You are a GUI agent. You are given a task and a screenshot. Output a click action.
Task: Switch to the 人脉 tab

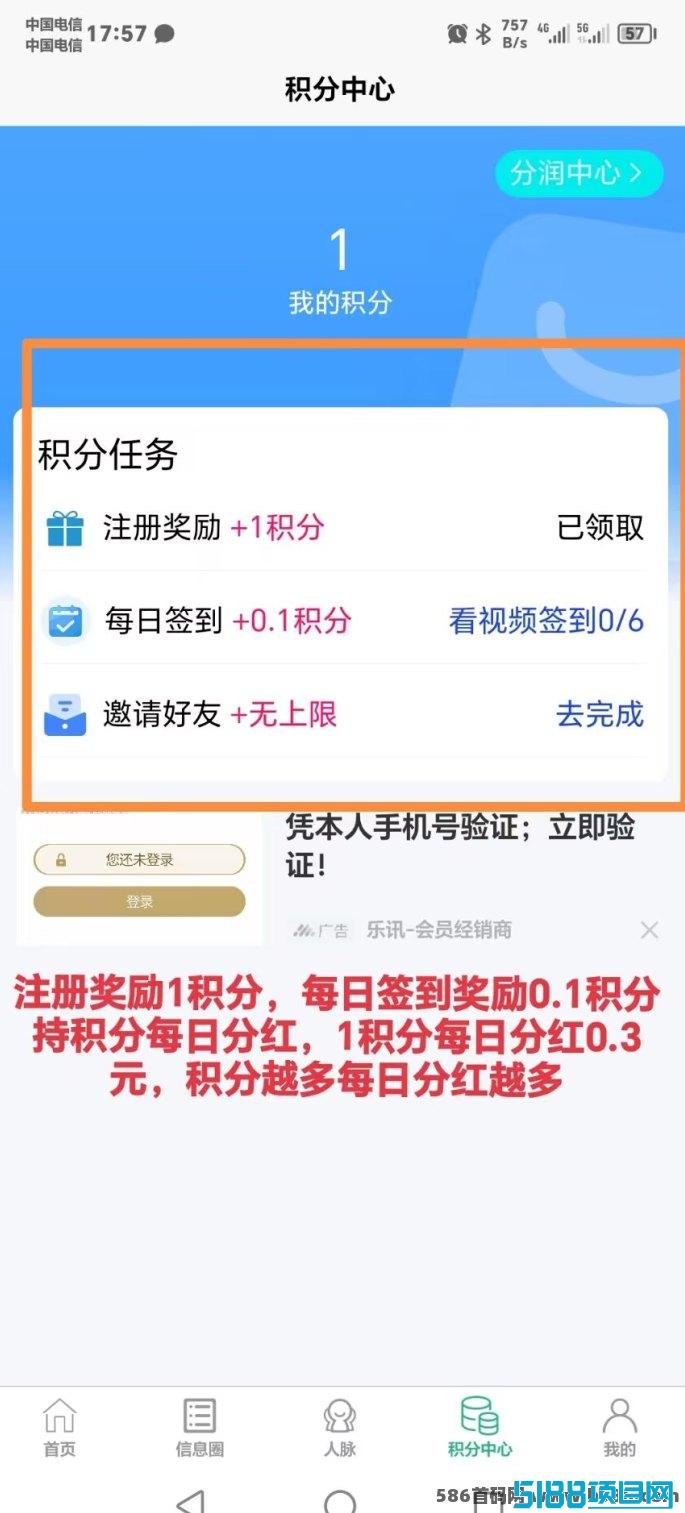point(340,1427)
